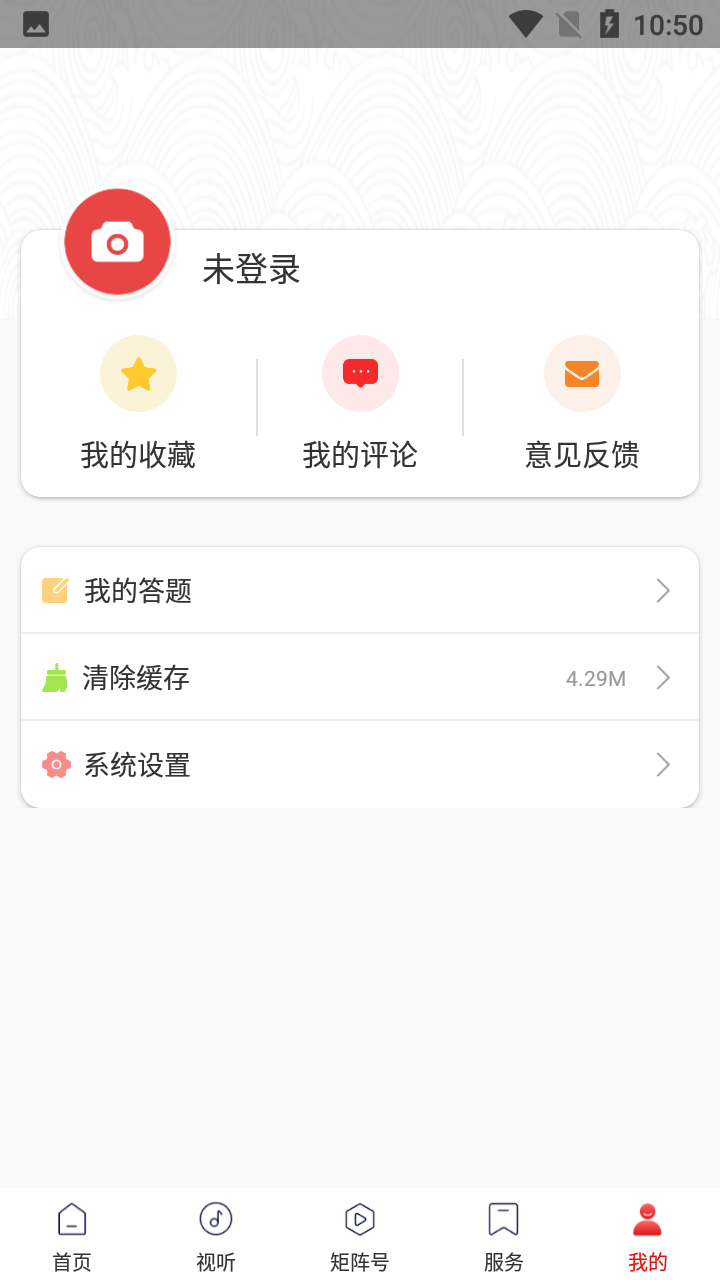Select the 矩阵号 play icon
Image resolution: width=720 pixels, height=1280 pixels.
tap(359, 1219)
